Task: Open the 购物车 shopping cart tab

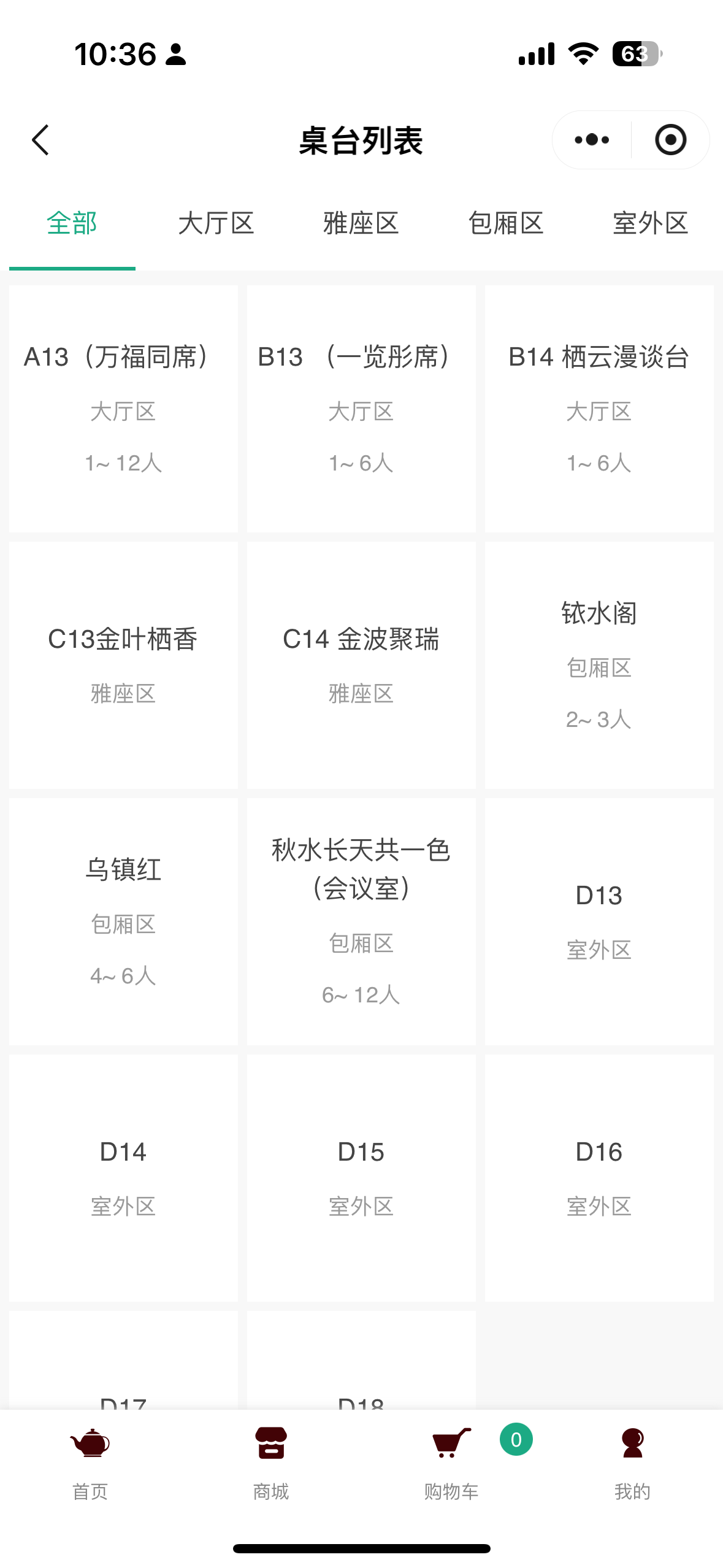Action: tap(452, 1464)
